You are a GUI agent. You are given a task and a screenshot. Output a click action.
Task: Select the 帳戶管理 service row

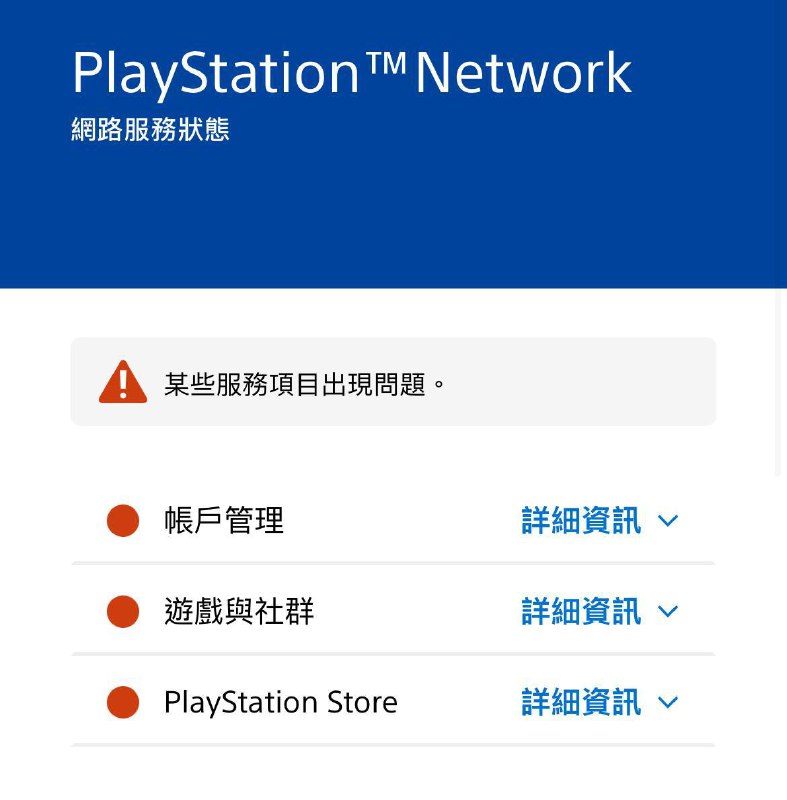pyautogui.click(x=393, y=520)
